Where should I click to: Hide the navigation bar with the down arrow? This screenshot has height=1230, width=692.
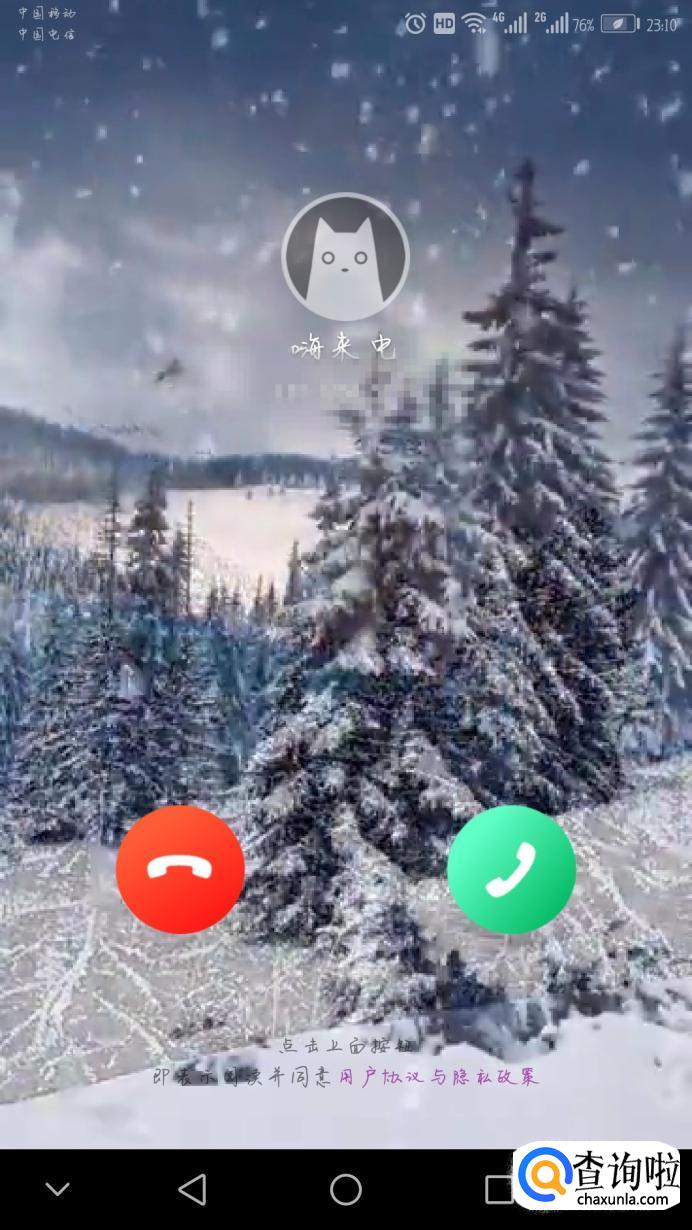point(58,1189)
